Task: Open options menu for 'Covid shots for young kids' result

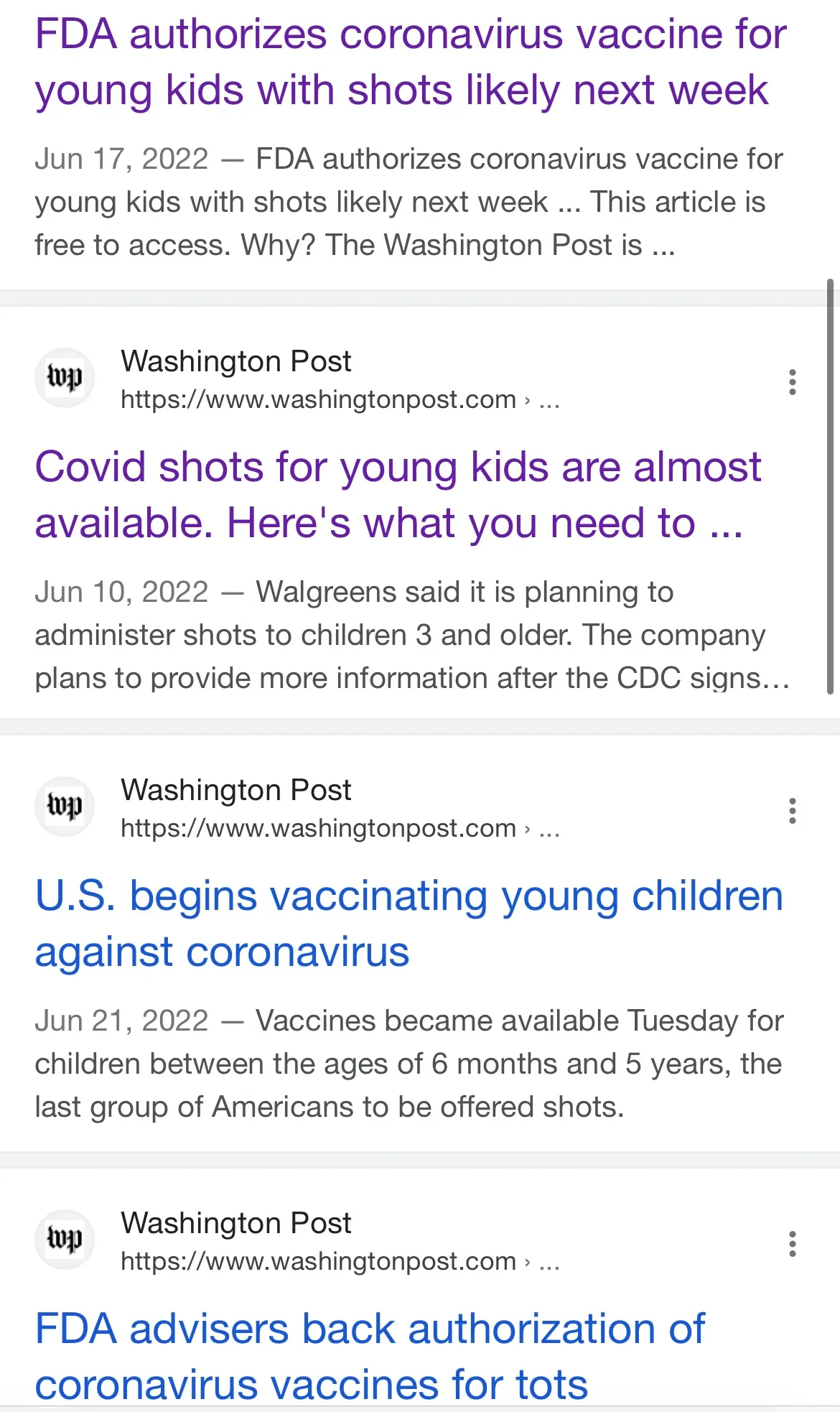Action: [x=792, y=382]
